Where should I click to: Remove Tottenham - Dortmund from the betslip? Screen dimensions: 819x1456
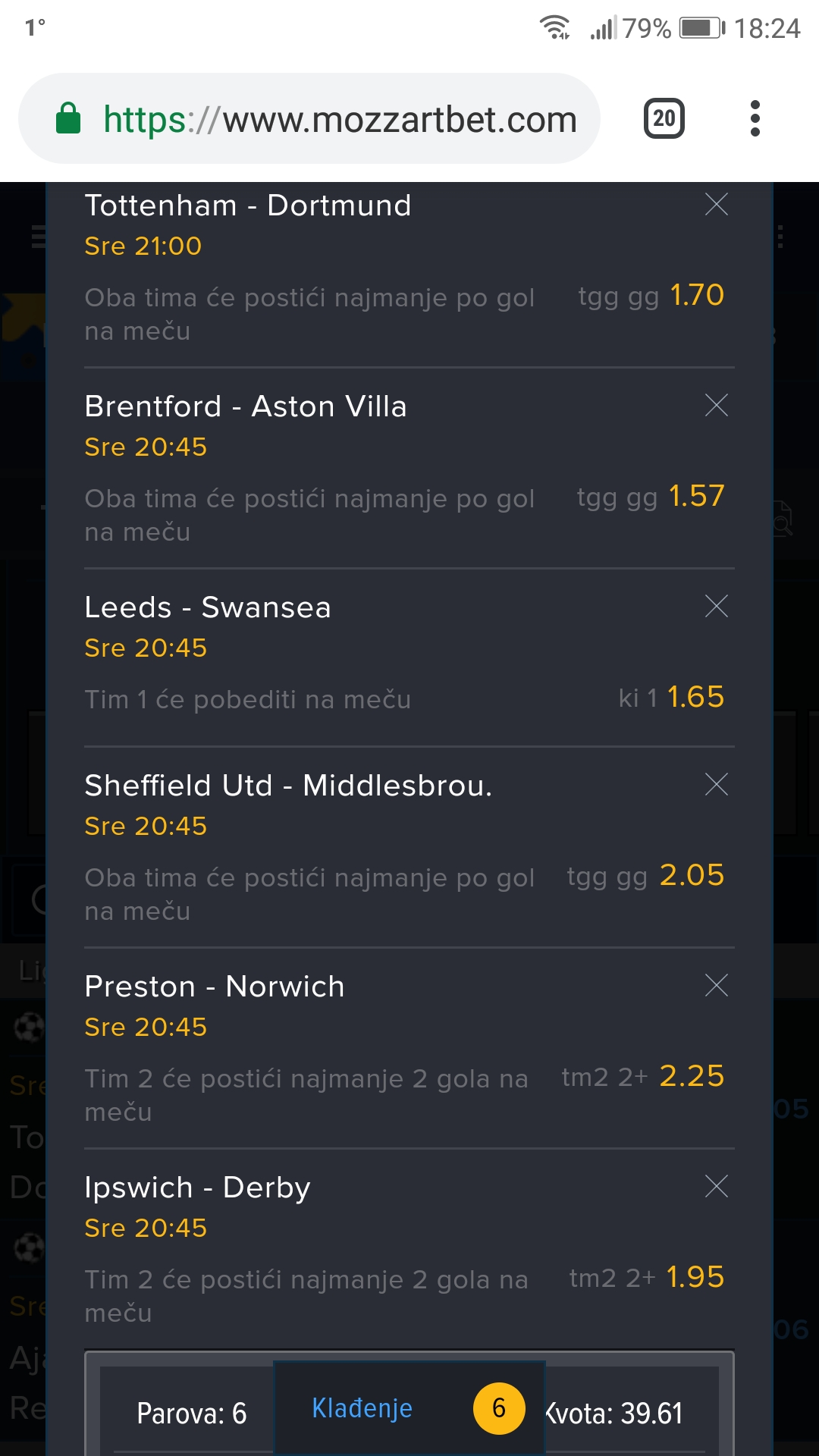point(717,204)
